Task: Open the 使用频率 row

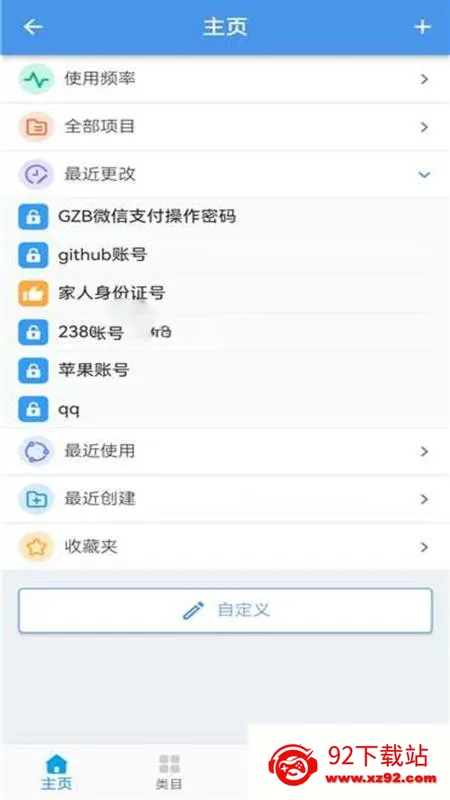Action: coord(225,79)
